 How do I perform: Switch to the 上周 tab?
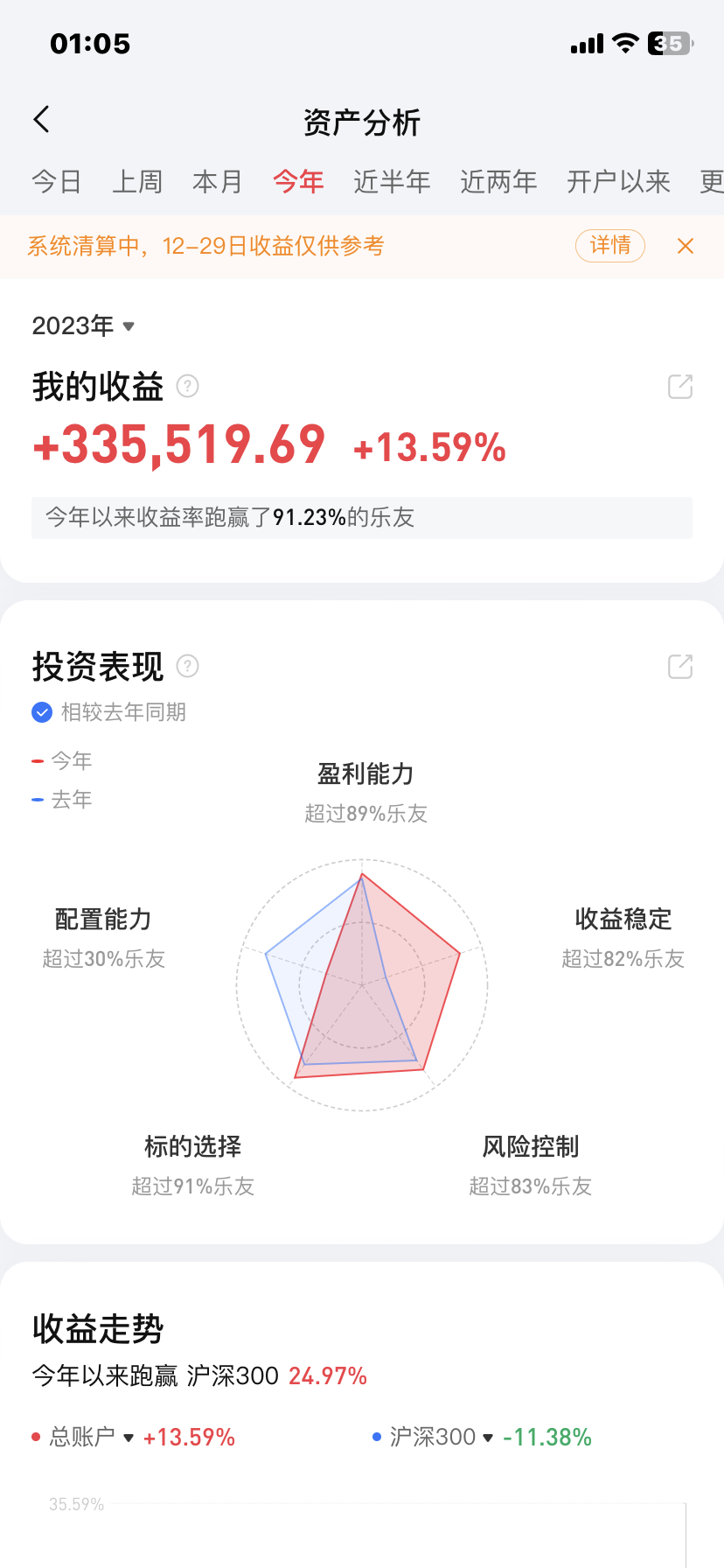(x=137, y=181)
